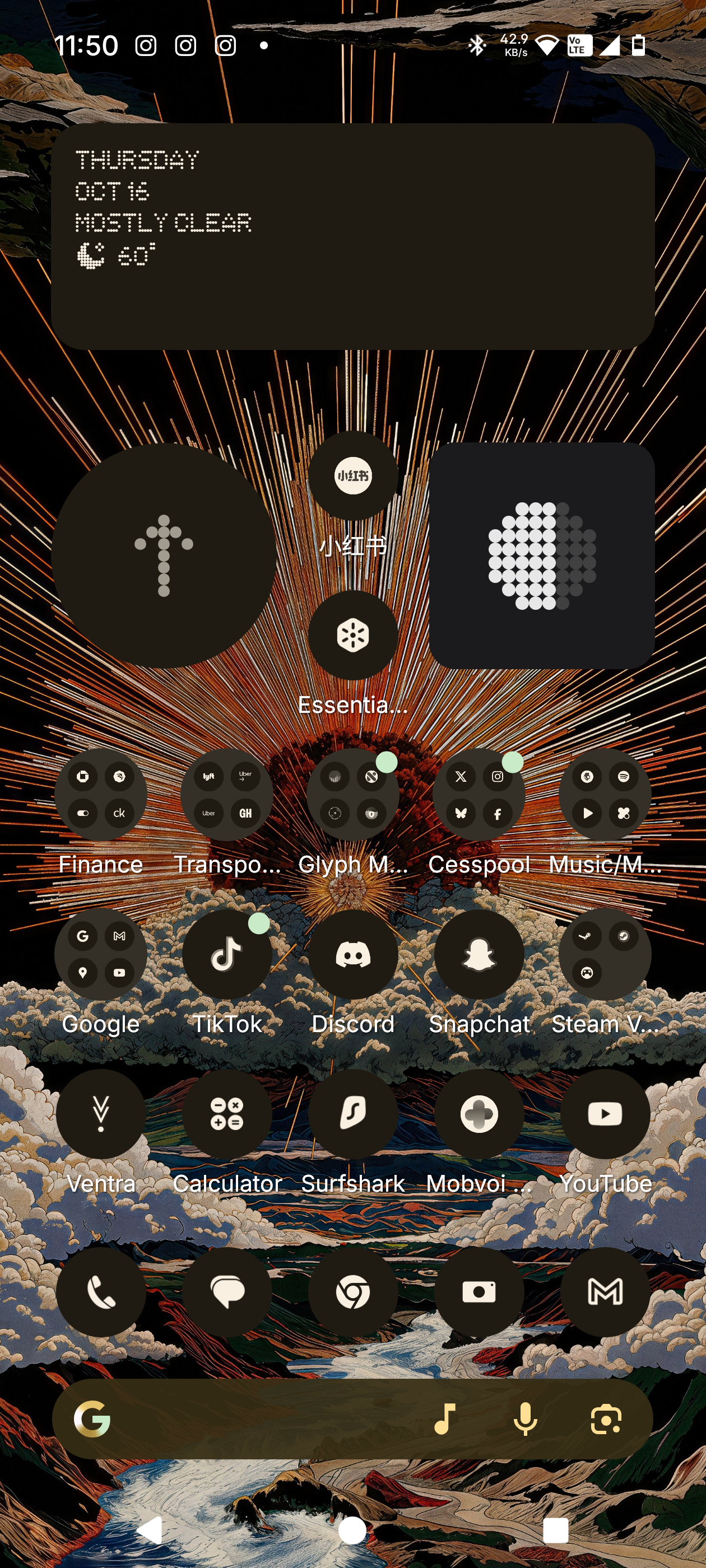Open the date and weather widget
This screenshot has height=1568, width=706.
tap(352, 236)
